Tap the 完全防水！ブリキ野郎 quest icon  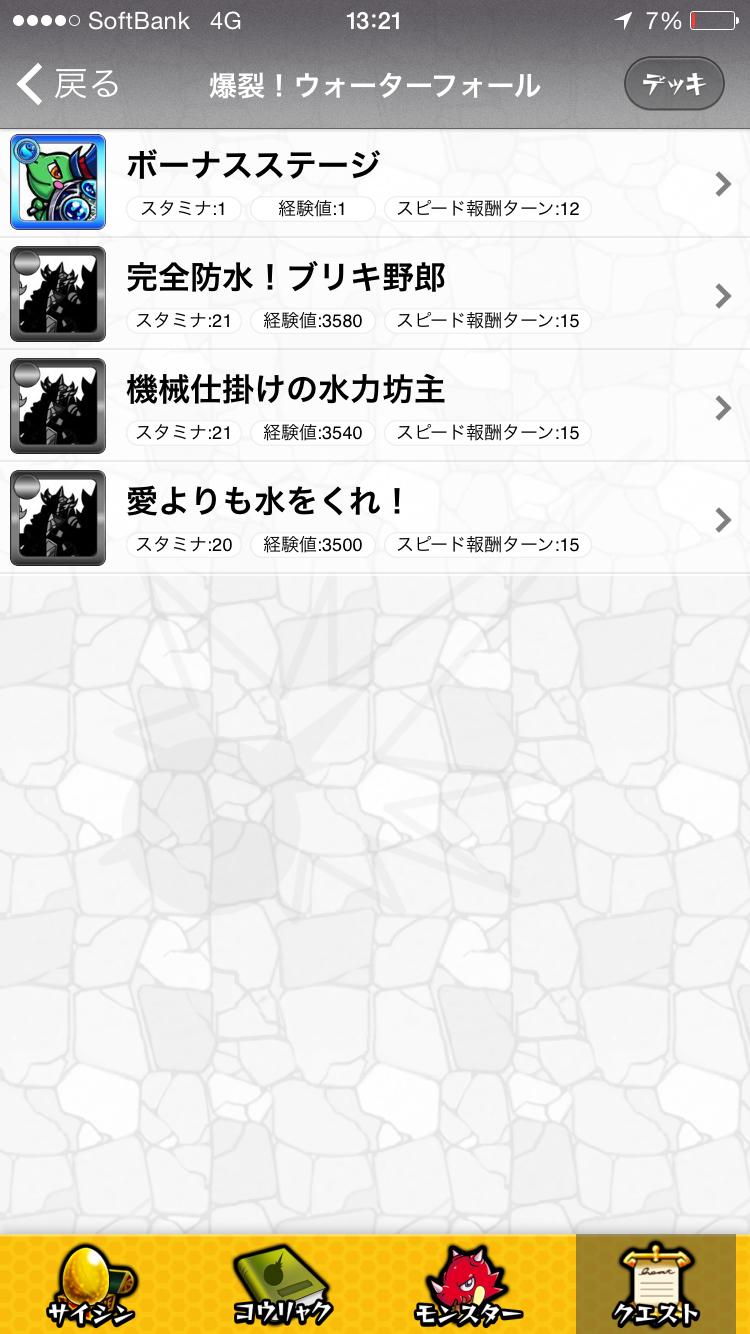click(x=57, y=294)
